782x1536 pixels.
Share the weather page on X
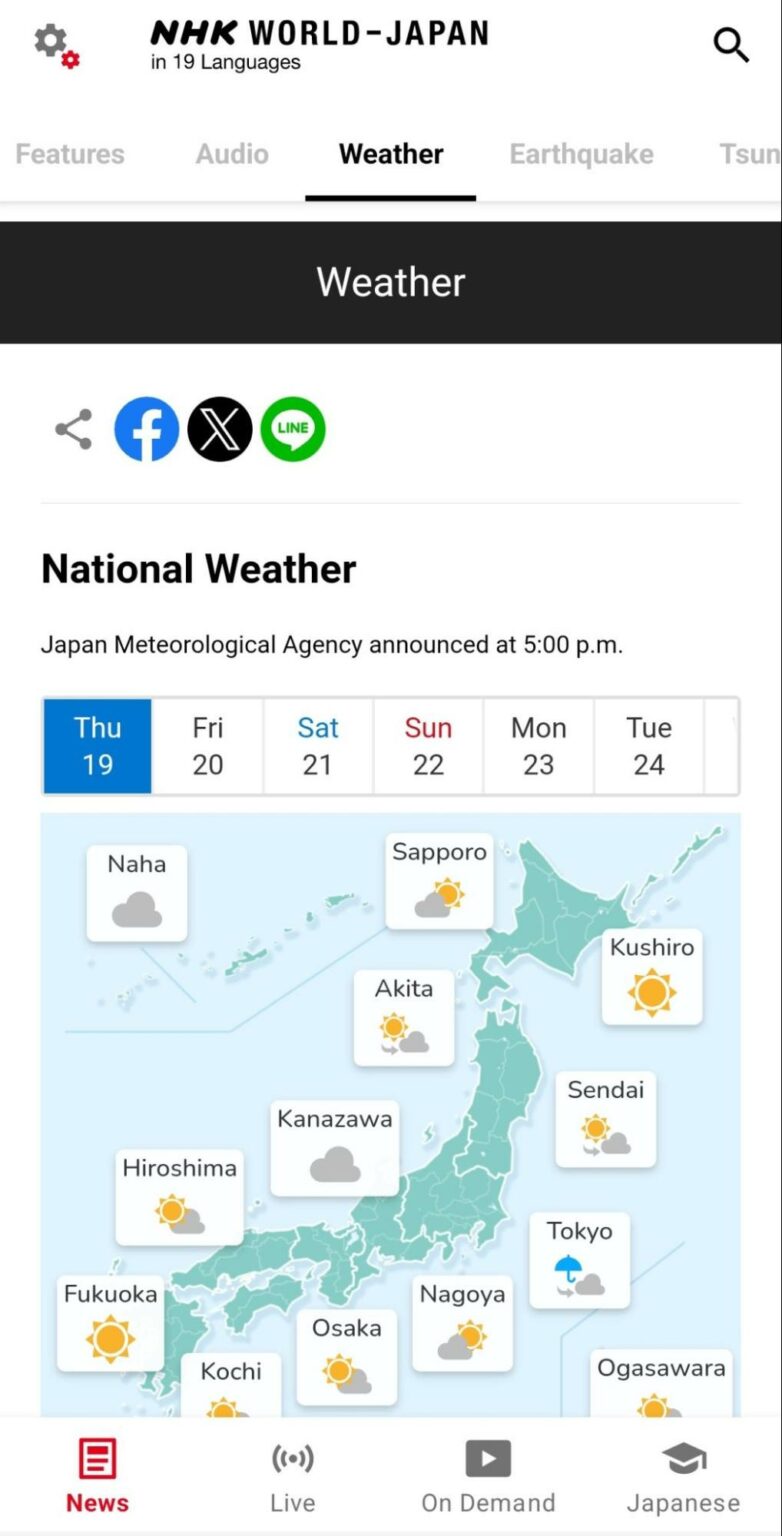220,429
